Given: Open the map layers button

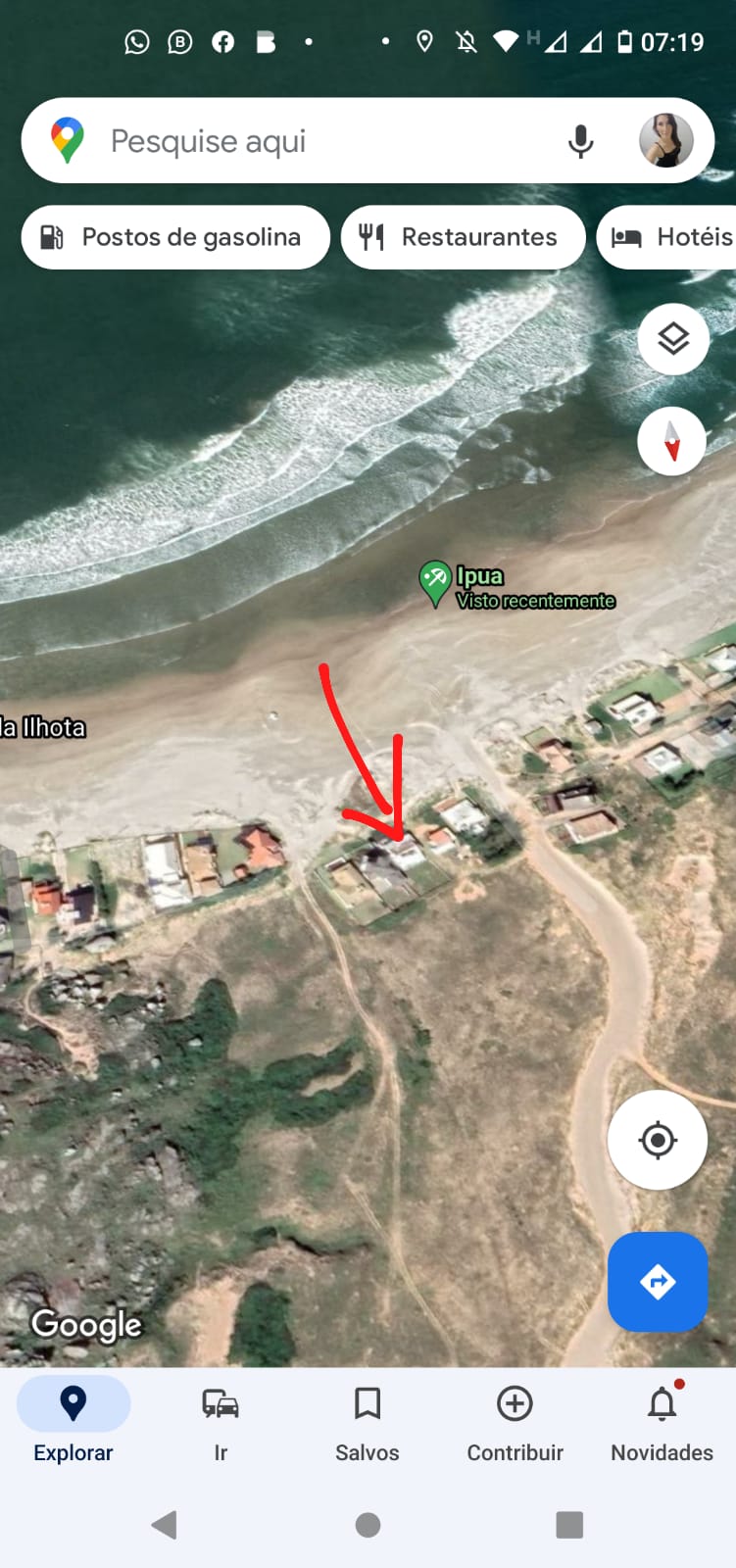Looking at the screenshot, I should [x=673, y=339].
